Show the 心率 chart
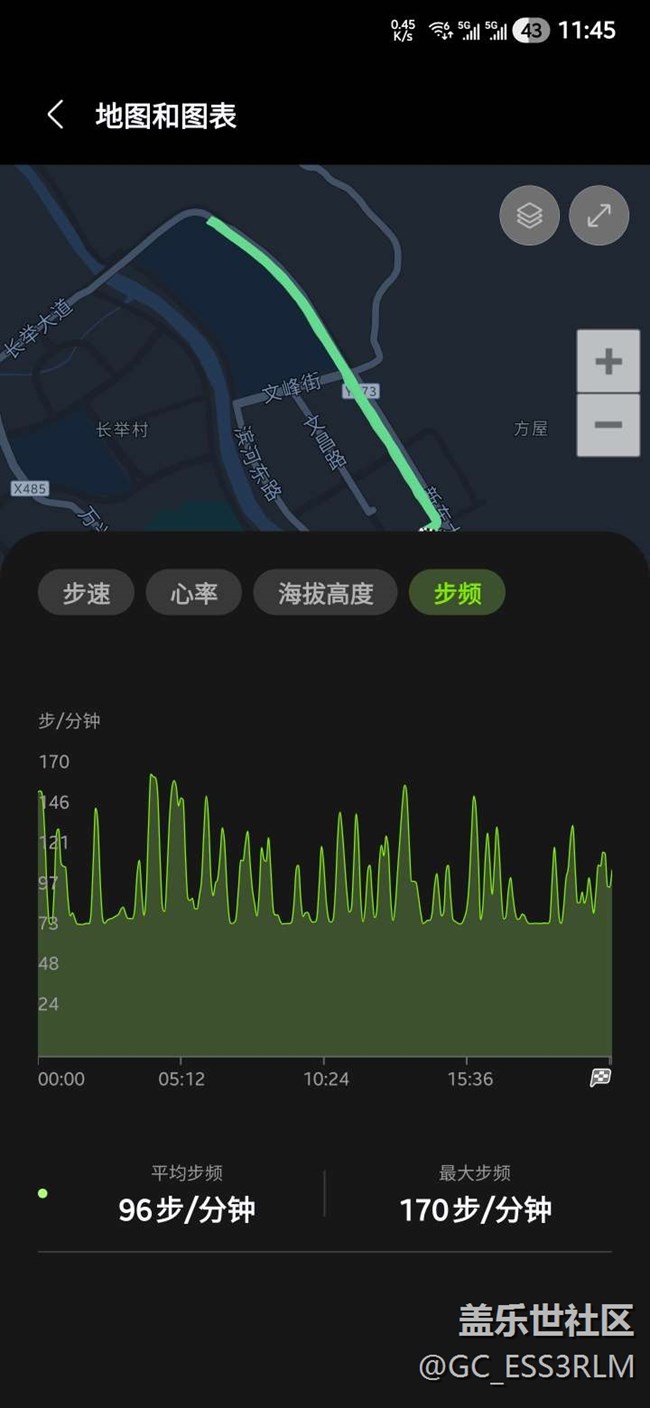The width and height of the screenshot is (650, 1408). [x=194, y=594]
